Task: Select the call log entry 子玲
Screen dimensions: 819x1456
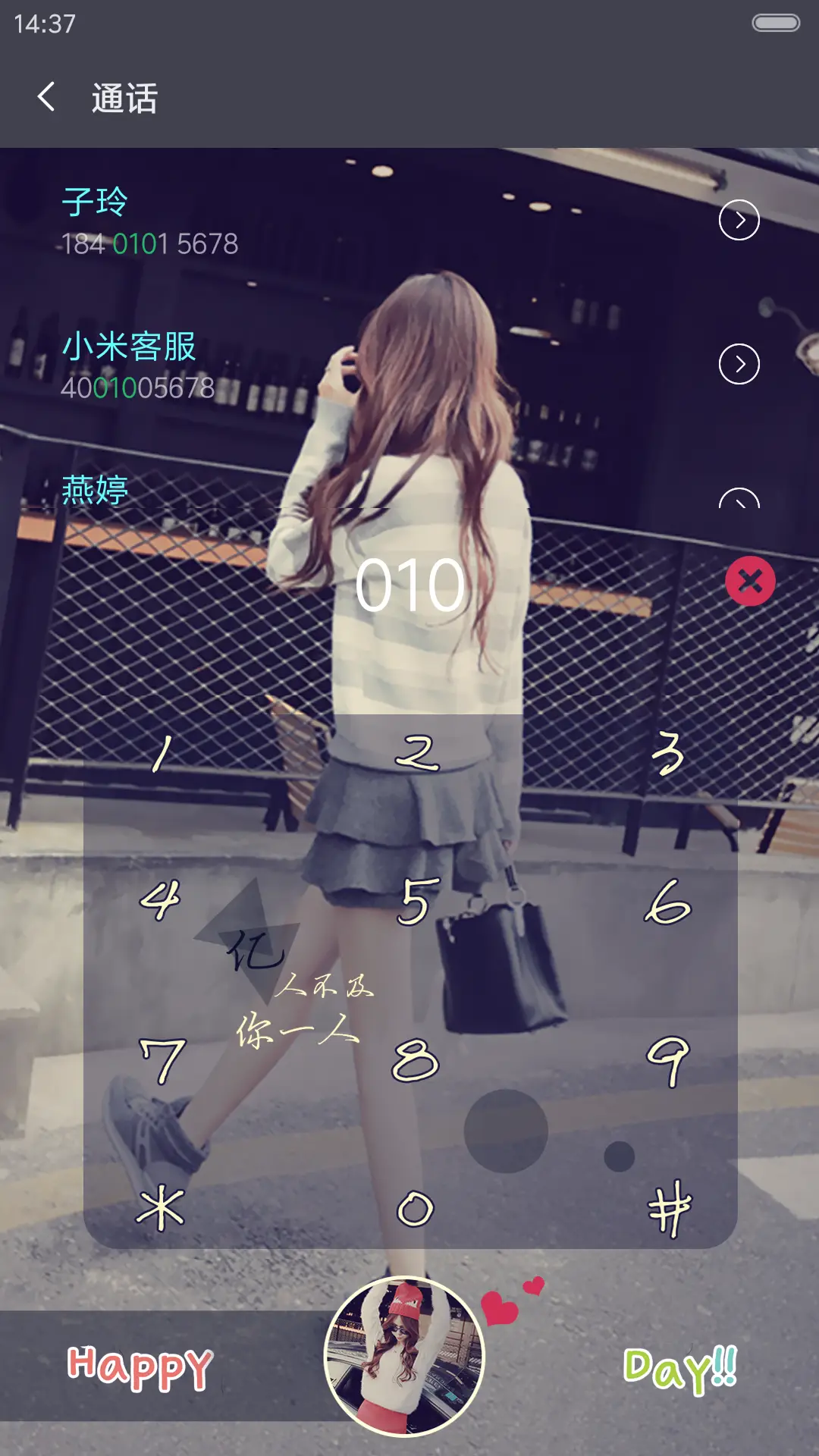Action: pos(227,220)
